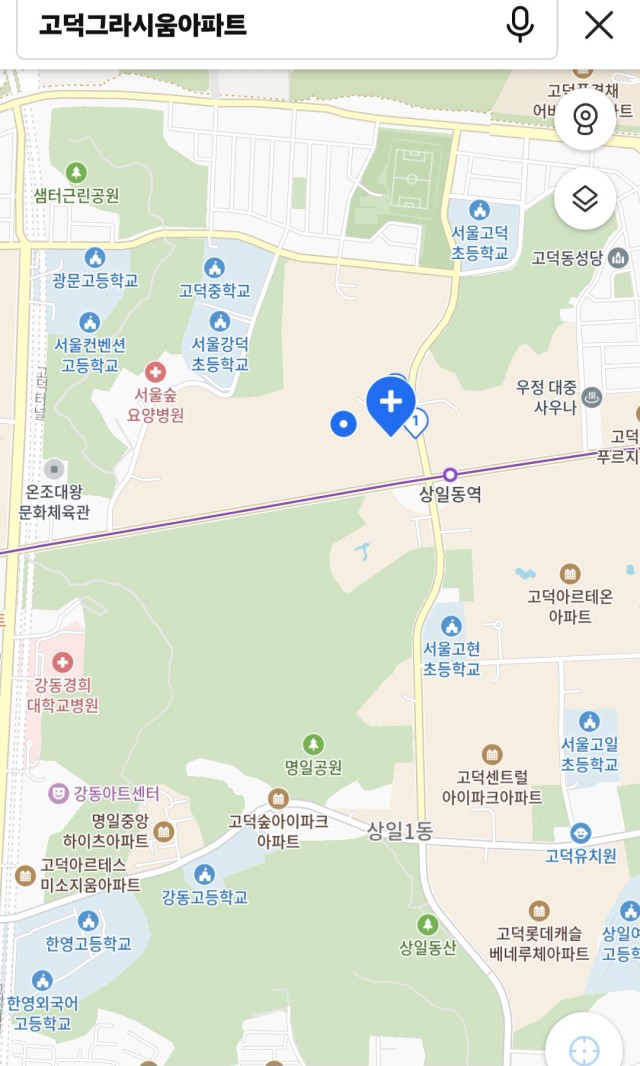Screen dimensions: 640x1066
Task: Open the 강동경희 대학교병원 marker
Action: 63,662
